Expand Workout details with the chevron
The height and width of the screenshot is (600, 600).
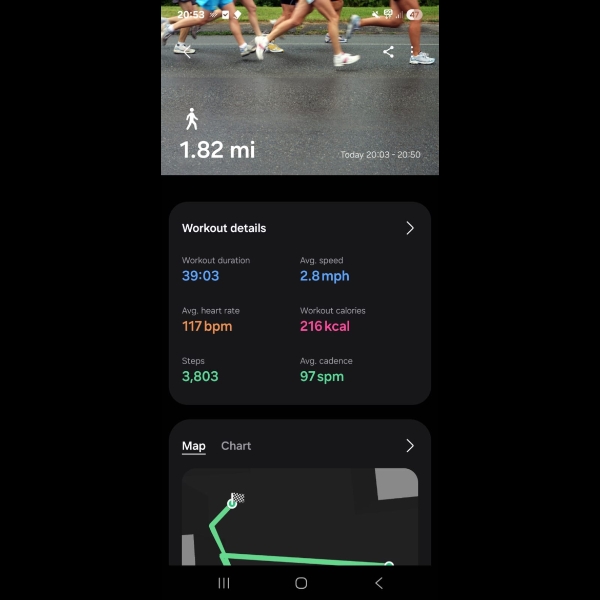pyautogui.click(x=409, y=228)
